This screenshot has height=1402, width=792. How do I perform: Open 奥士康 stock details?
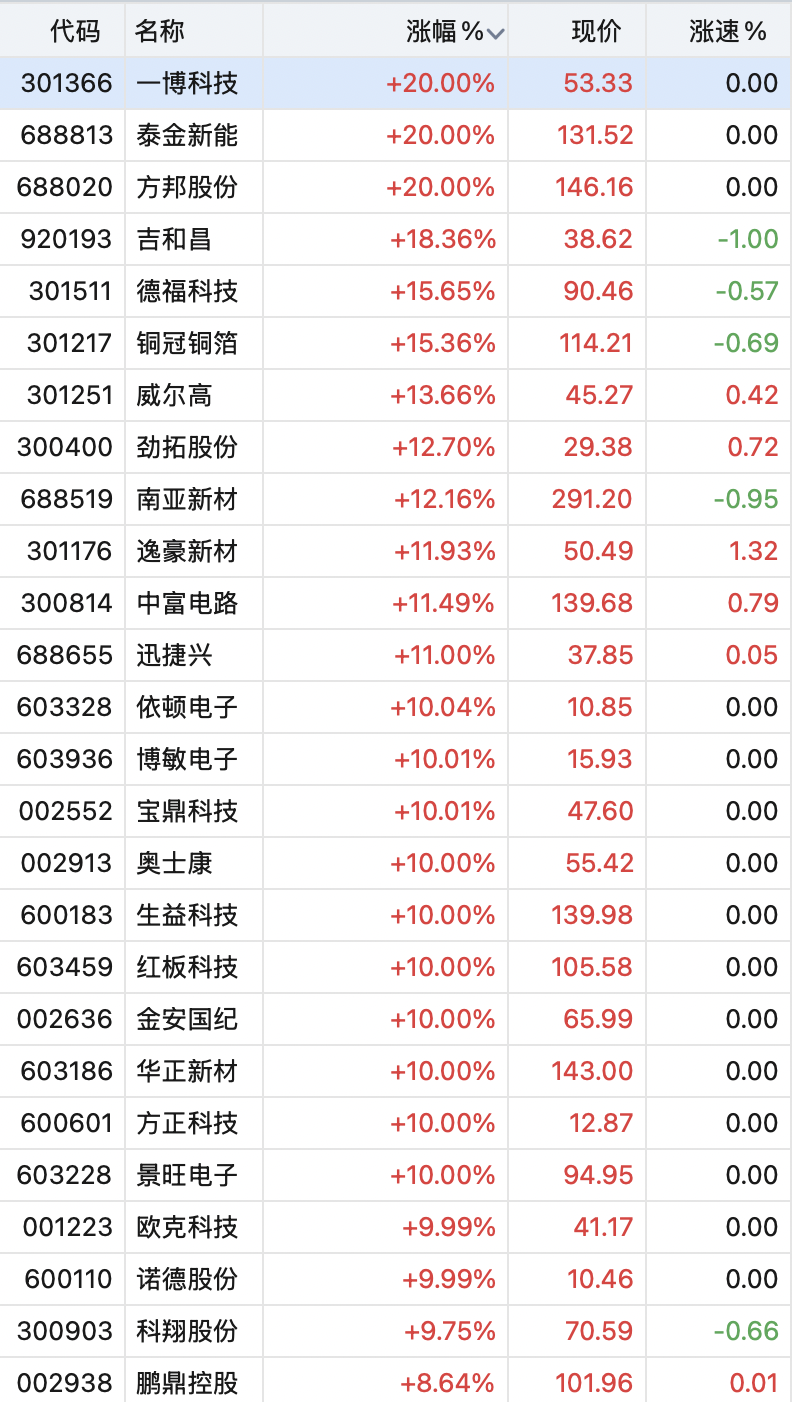point(396,863)
